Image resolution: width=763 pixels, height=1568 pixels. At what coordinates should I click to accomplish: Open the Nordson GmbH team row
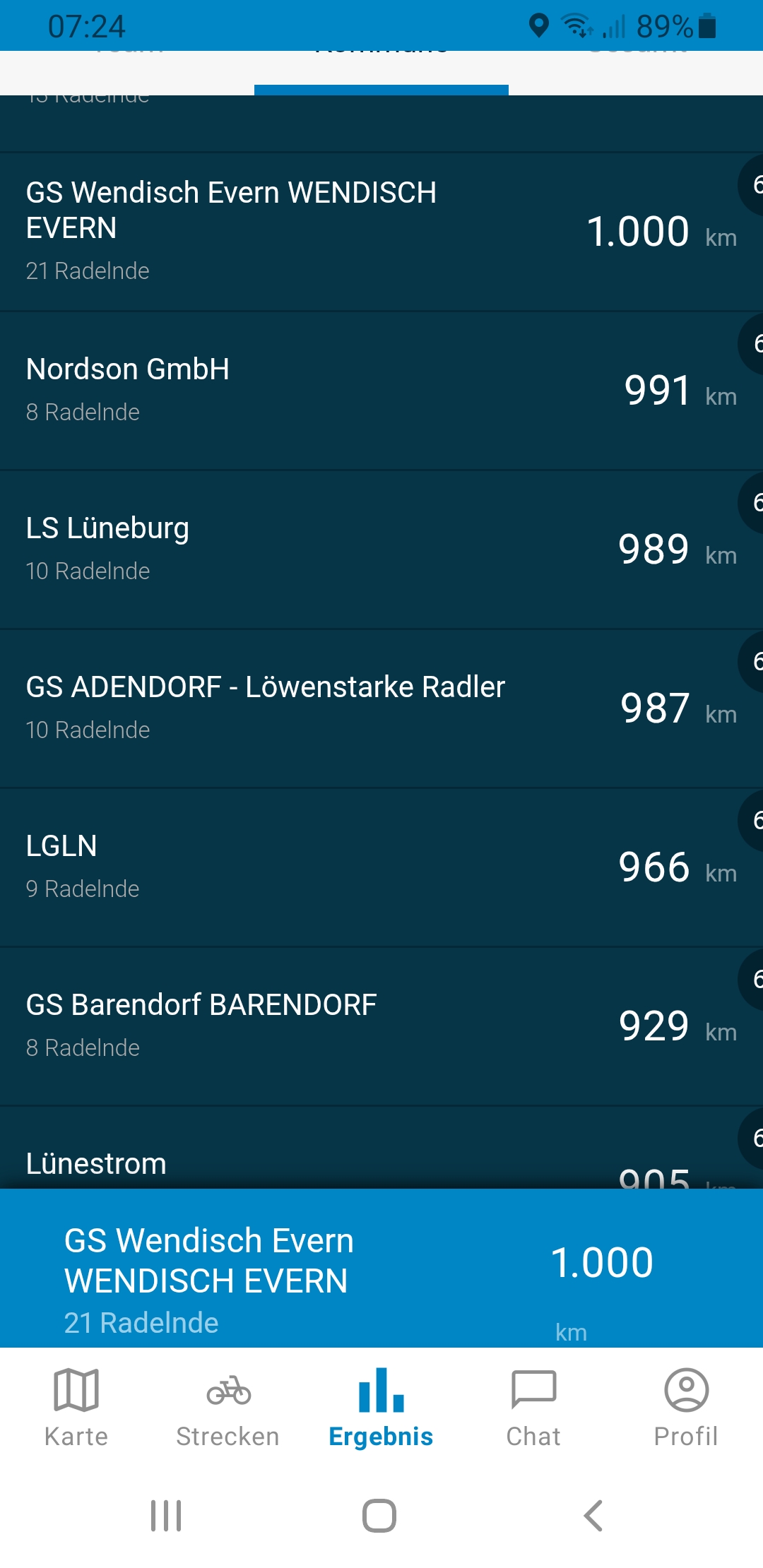pos(353,391)
